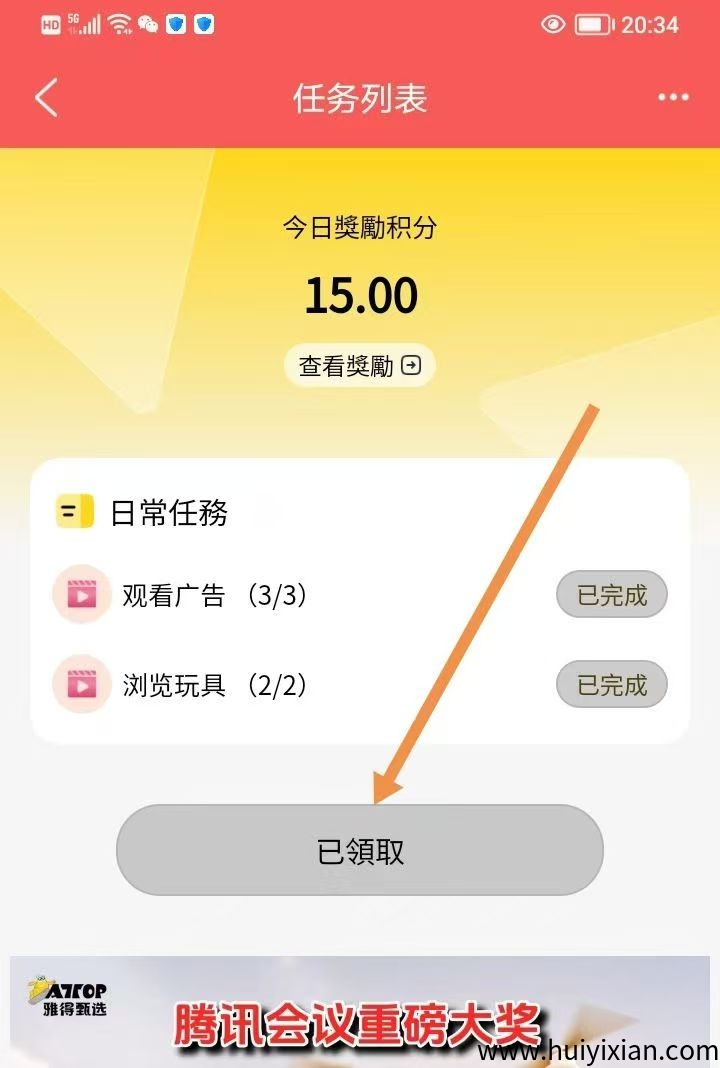Viewport: 720px width, 1068px height.
Task: Tap 已完成 next to 浏览玩具
Action: [611, 684]
